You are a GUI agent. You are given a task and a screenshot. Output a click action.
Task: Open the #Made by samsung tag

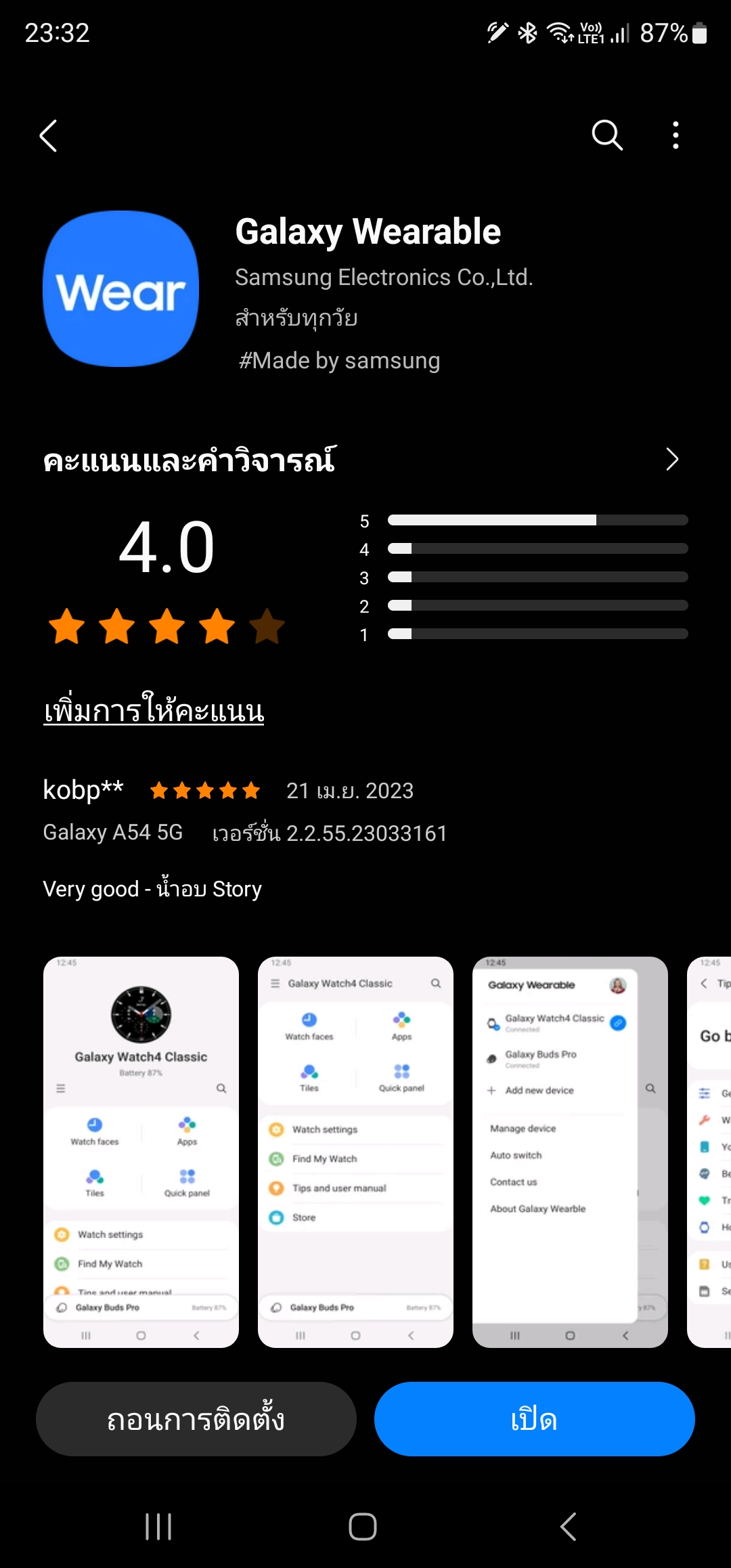pyautogui.click(x=339, y=361)
